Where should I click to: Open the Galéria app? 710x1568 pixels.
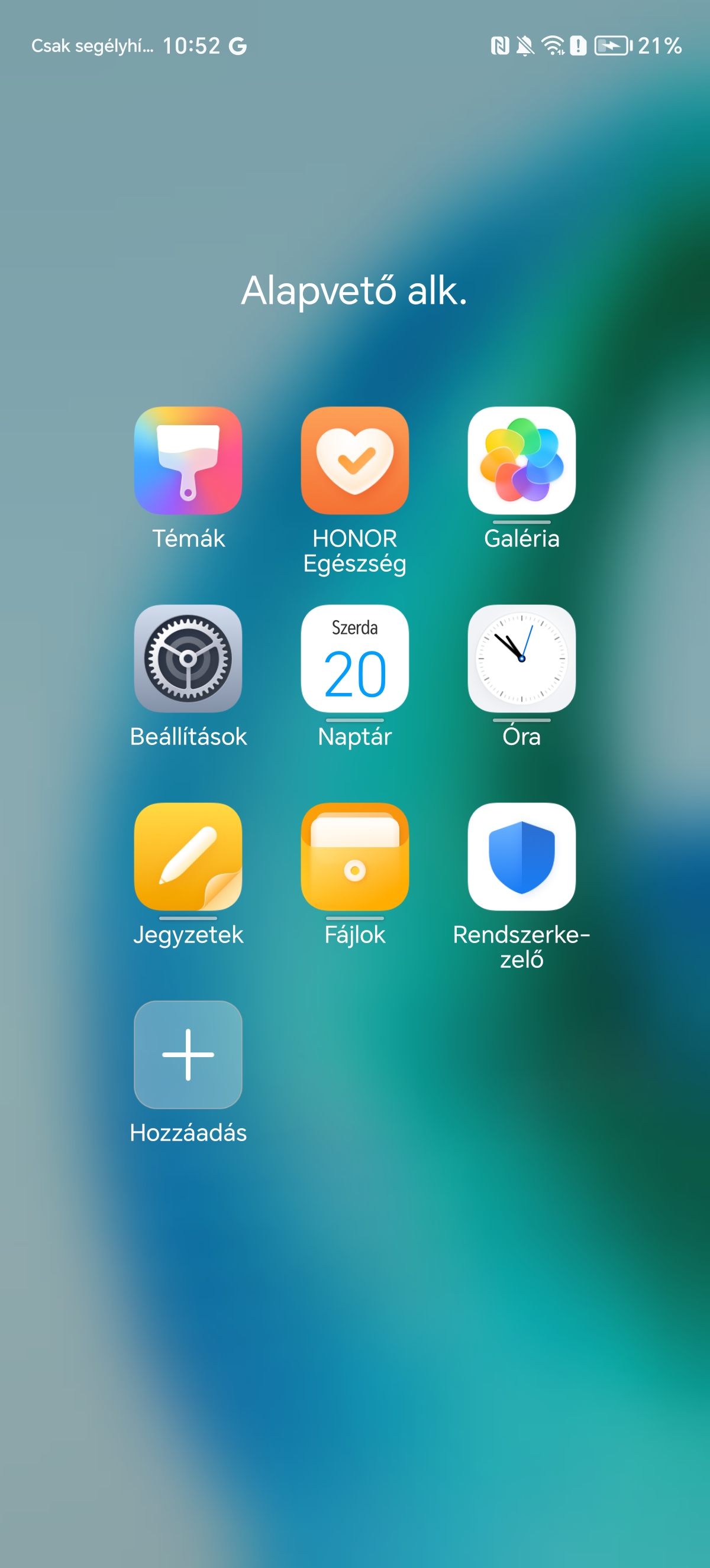point(521,461)
